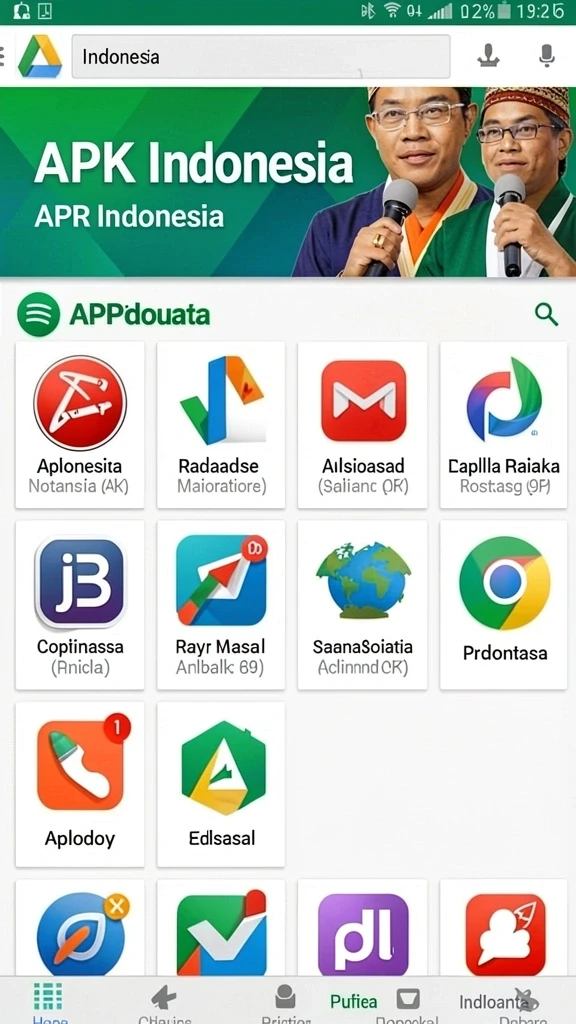The image size is (576, 1024).
Task: Select the Rayr Masal app card
Action: pyautogui.click(x=221, y=605)
